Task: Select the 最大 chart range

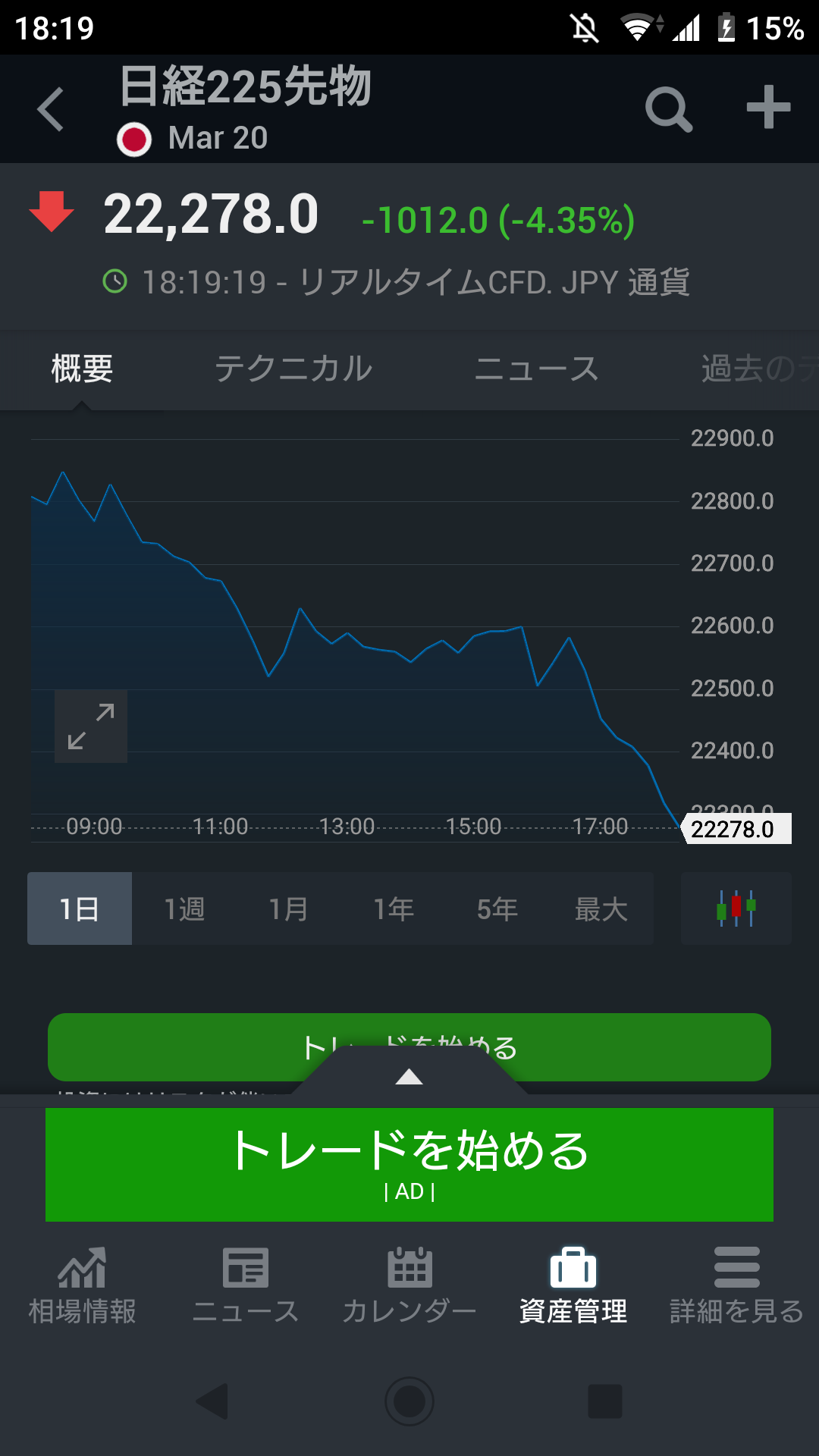Action: pyautogui.click(x=601, y=908)
